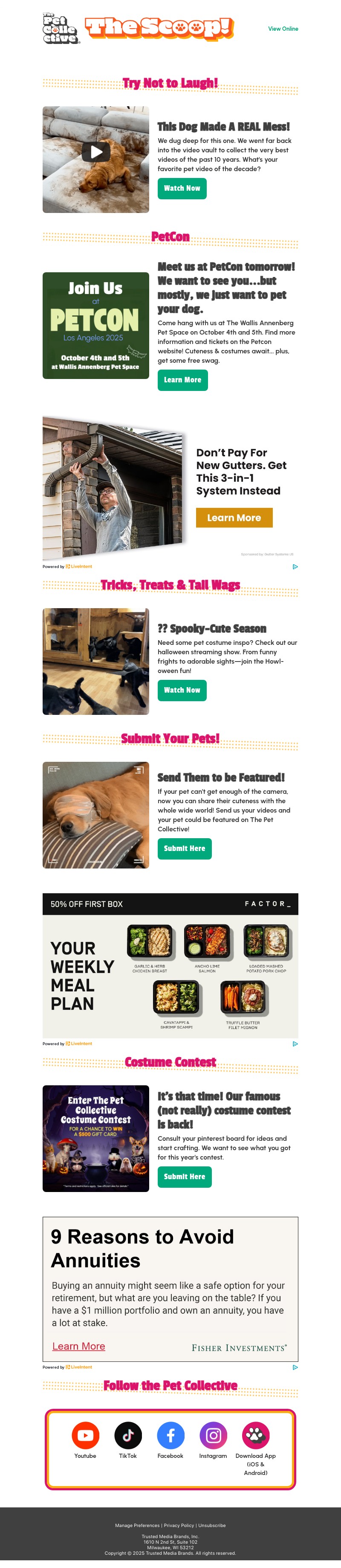Tap Submit Here under Send Them to be Featured
The image size is (341, 1568).
(184, 848)
